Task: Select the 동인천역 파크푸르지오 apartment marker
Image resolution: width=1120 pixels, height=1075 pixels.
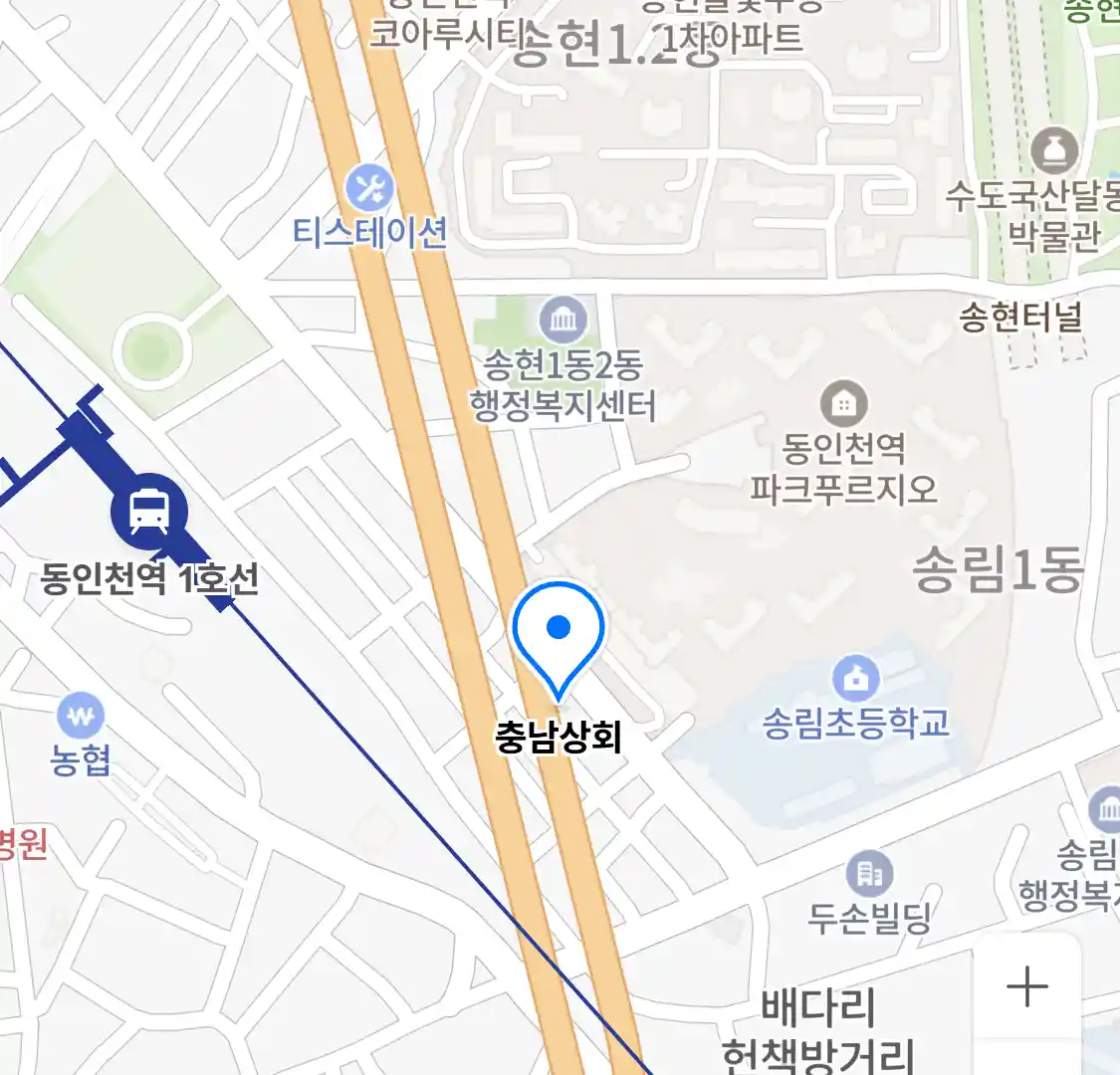Action: pos(843,404)
